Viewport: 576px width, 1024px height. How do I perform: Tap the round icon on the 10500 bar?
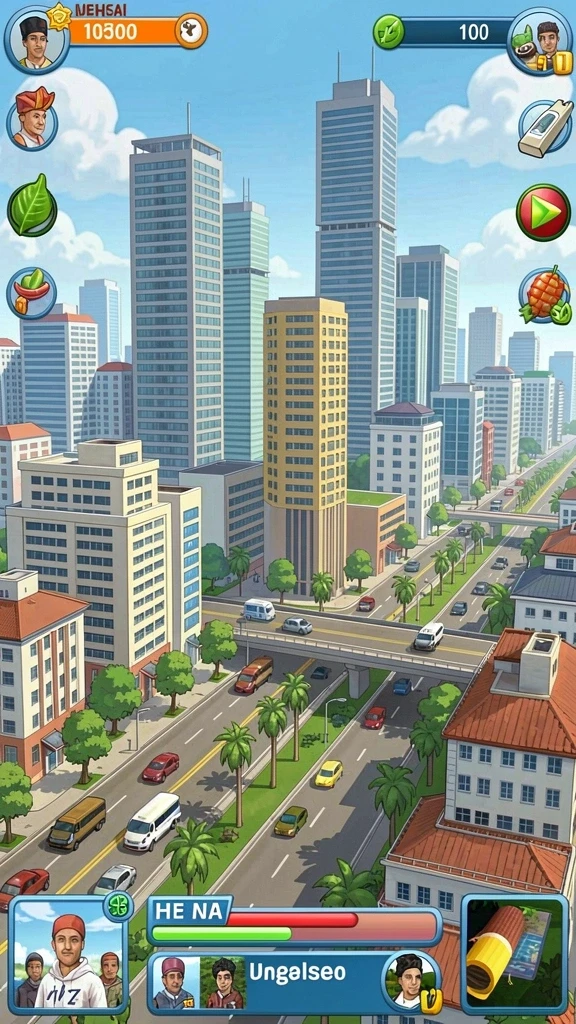pyautogui.click(x=191, y=31)
